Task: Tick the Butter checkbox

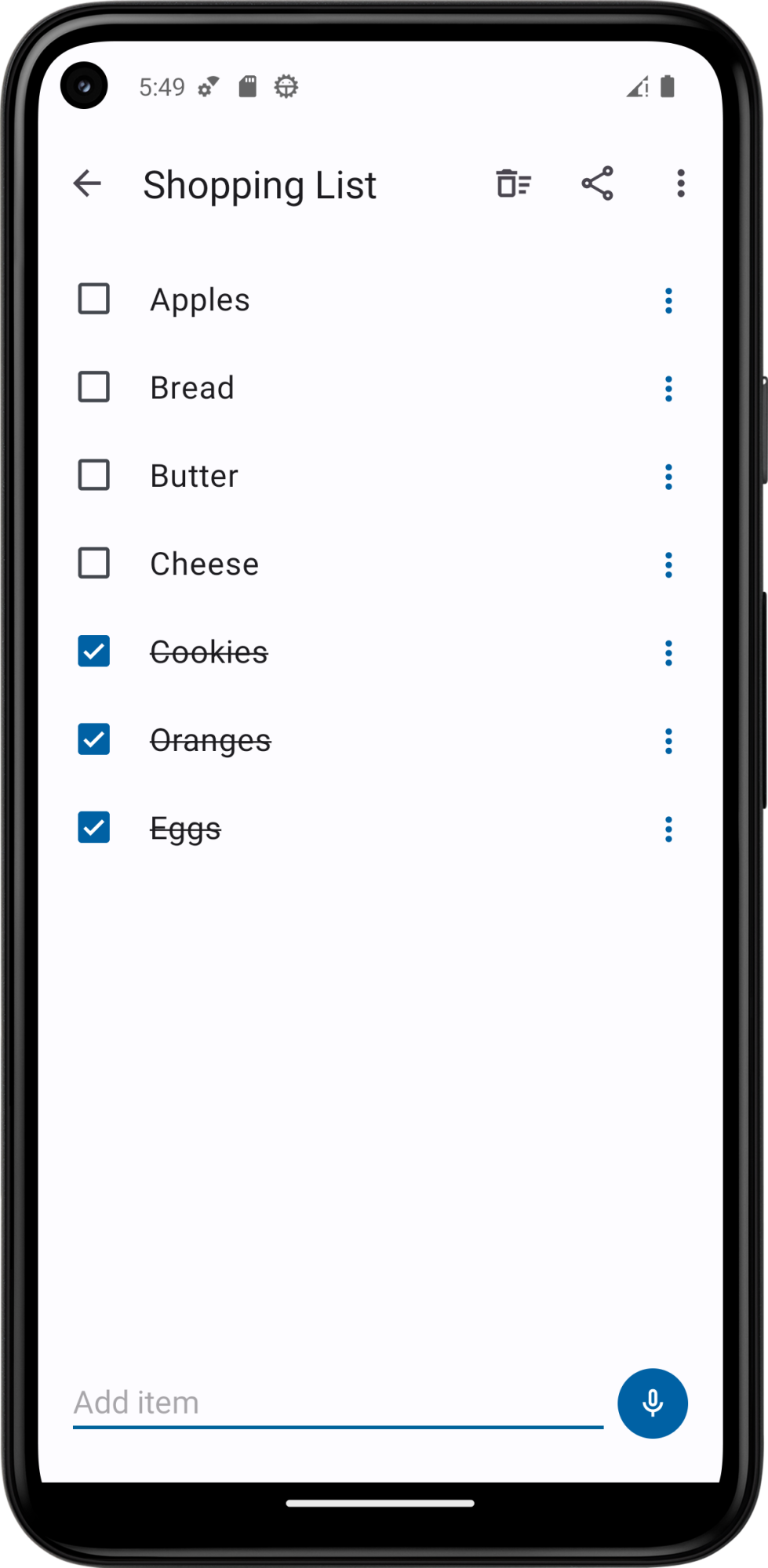Action: click(x=94, y=475)
